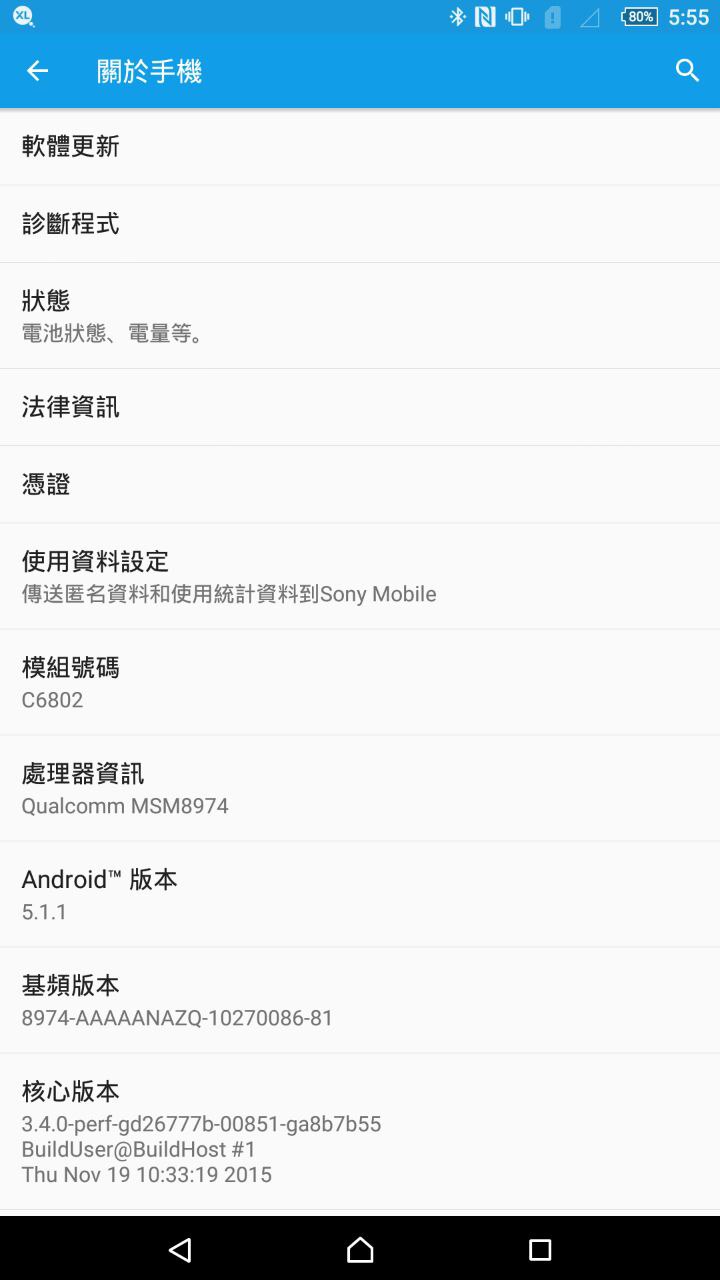The height and width of the screenshot is (1280, 720).
Task: Go to the home screen
Action: [x=360, y=1249]
